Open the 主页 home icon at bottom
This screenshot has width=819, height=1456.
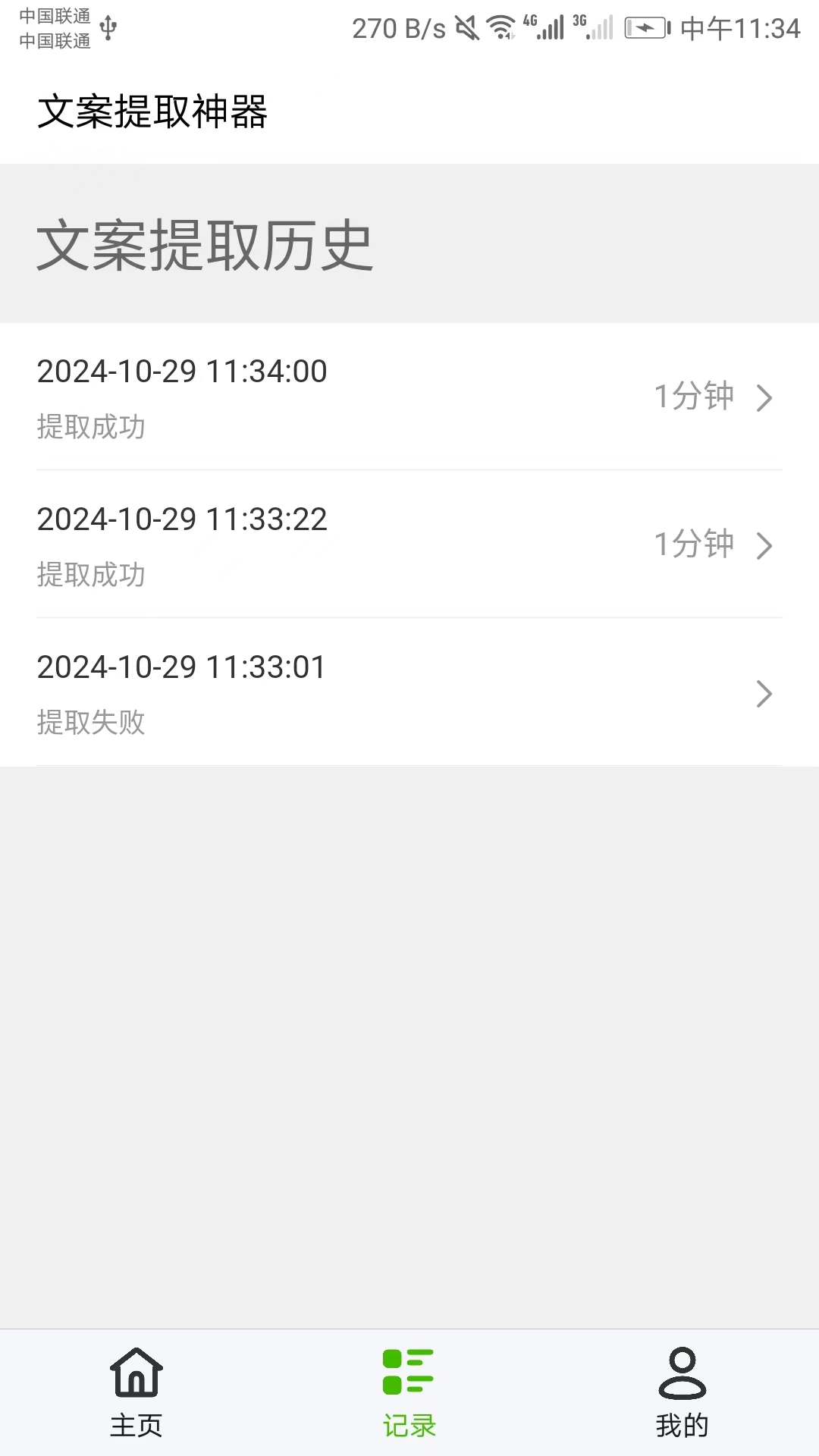[136, 1374]
